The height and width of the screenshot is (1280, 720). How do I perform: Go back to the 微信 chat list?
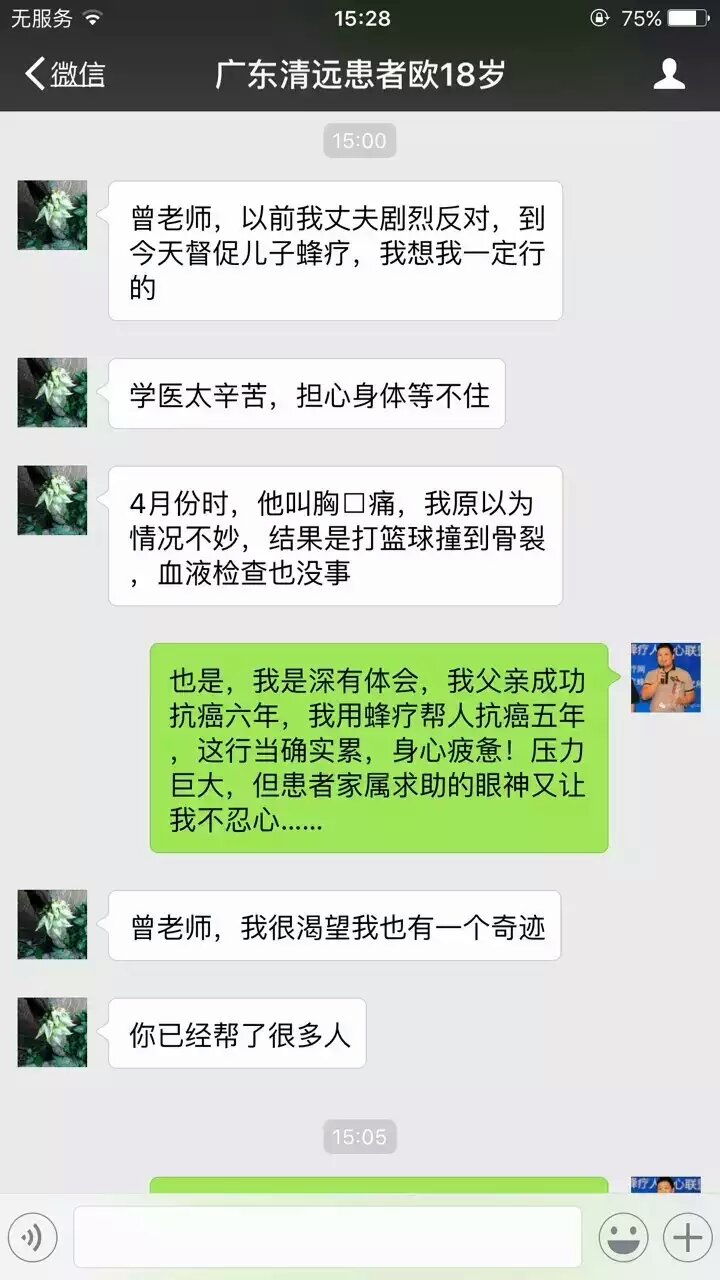[x=65, y=75]
